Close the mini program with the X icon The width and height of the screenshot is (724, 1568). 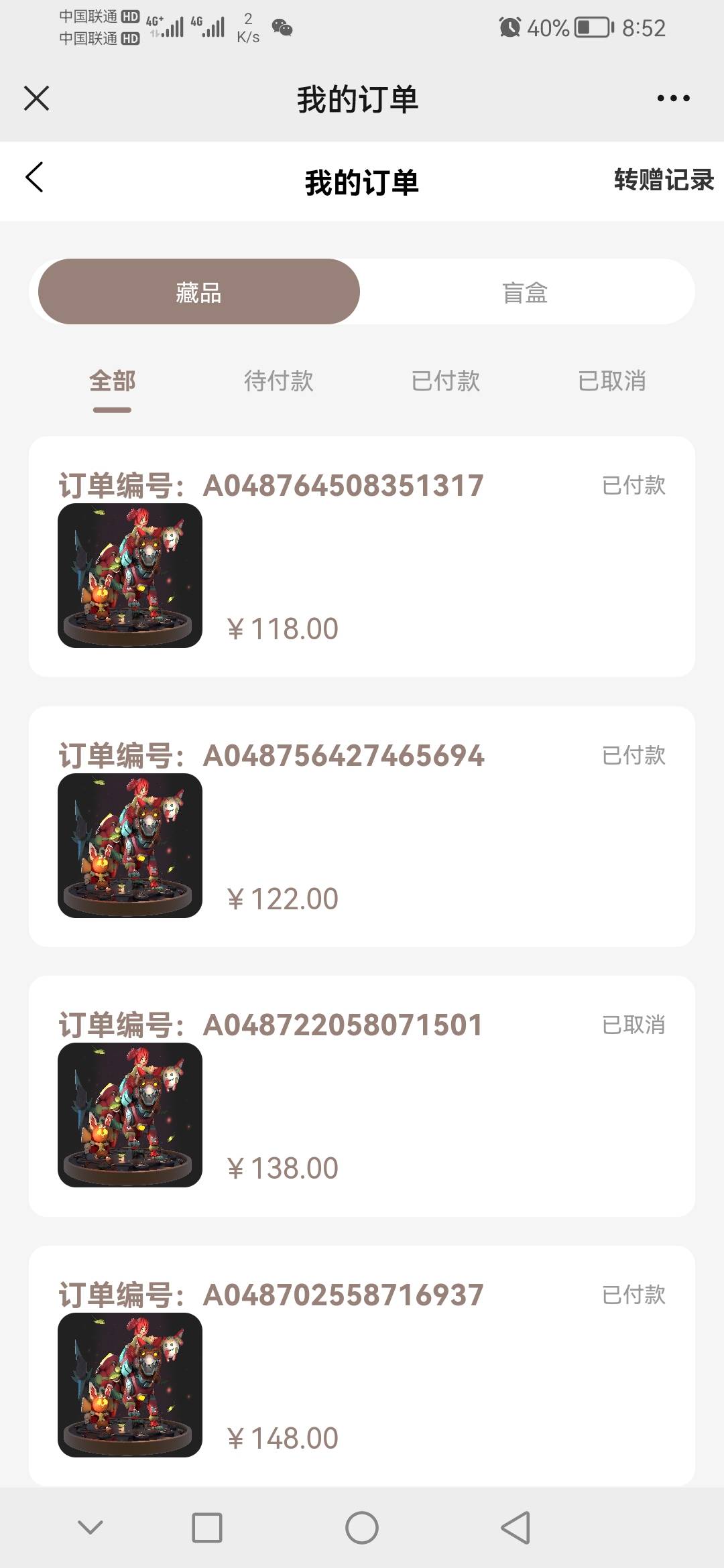point(36,98)
